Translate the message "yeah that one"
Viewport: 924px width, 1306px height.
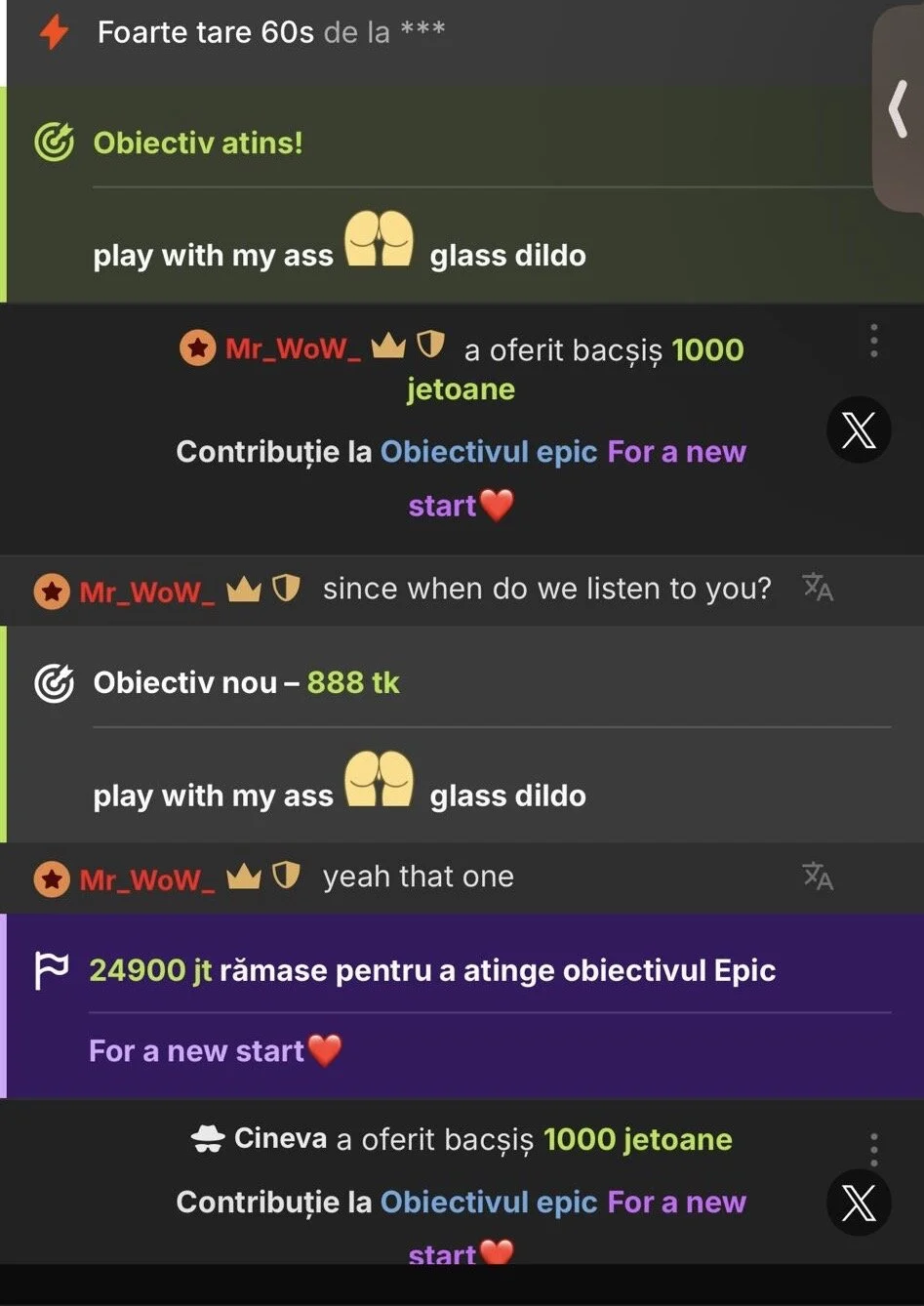click(x=817, y=877)
